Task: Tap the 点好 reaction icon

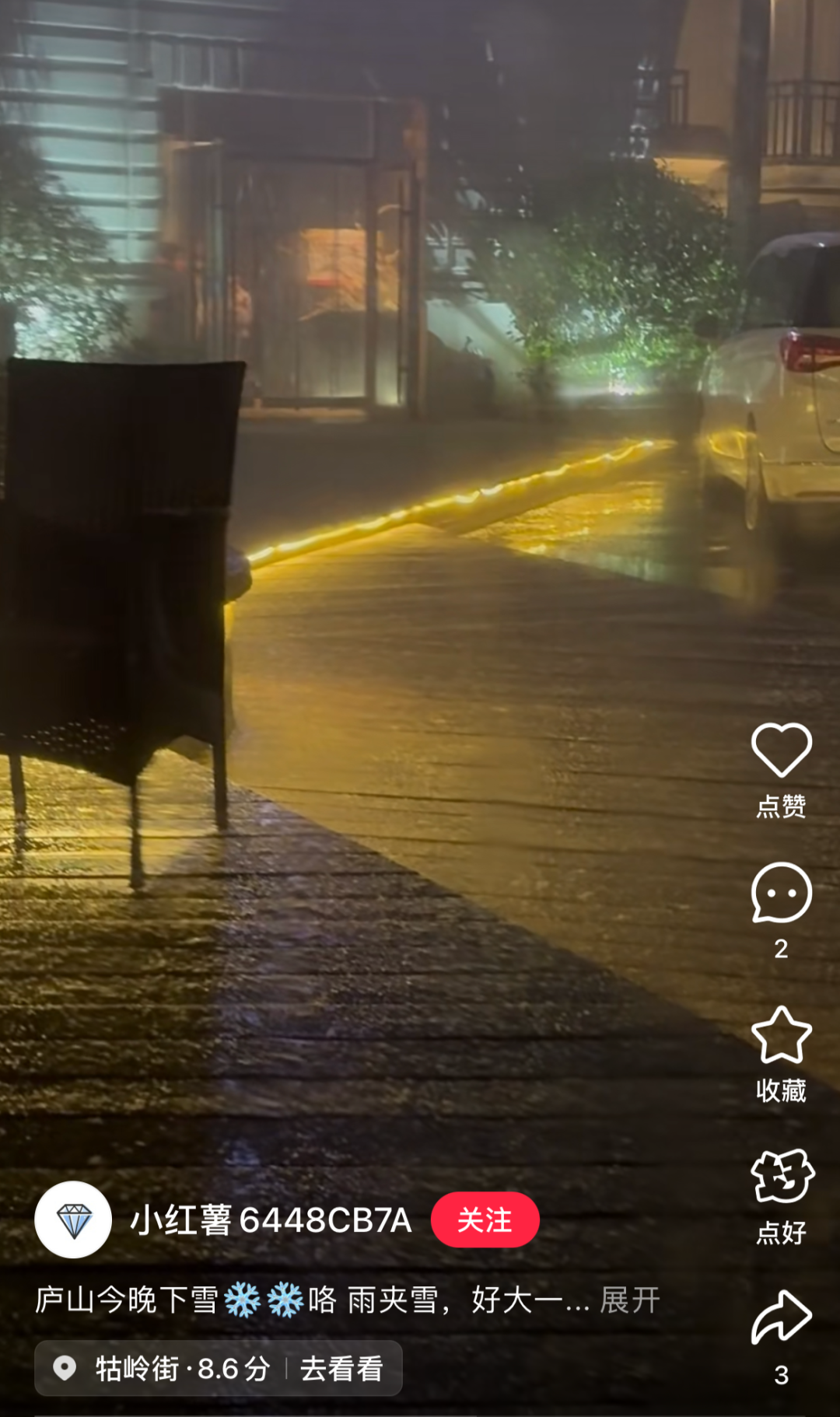Action: [781, 1177]
